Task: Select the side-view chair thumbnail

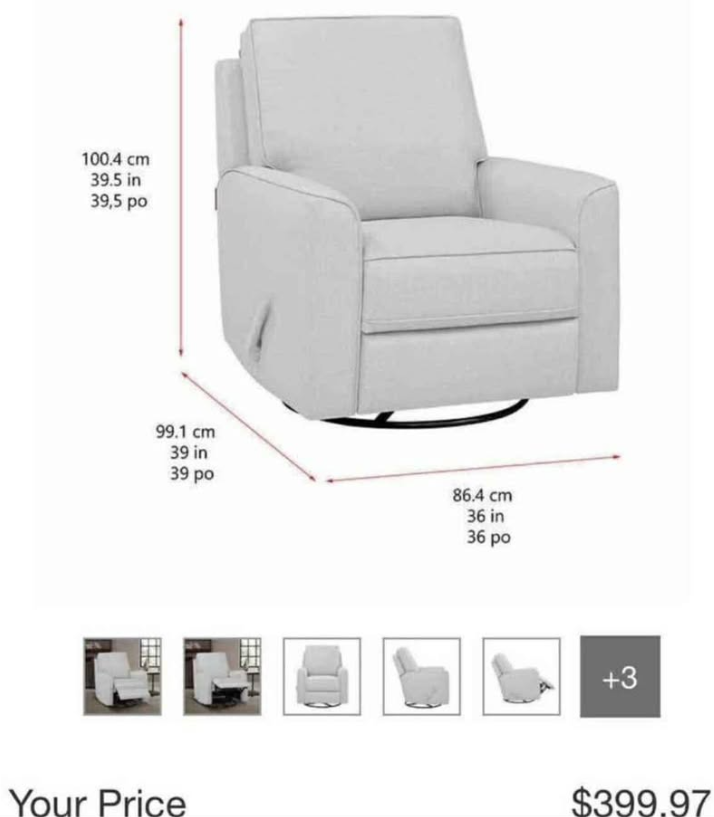Action: [421, 676]
